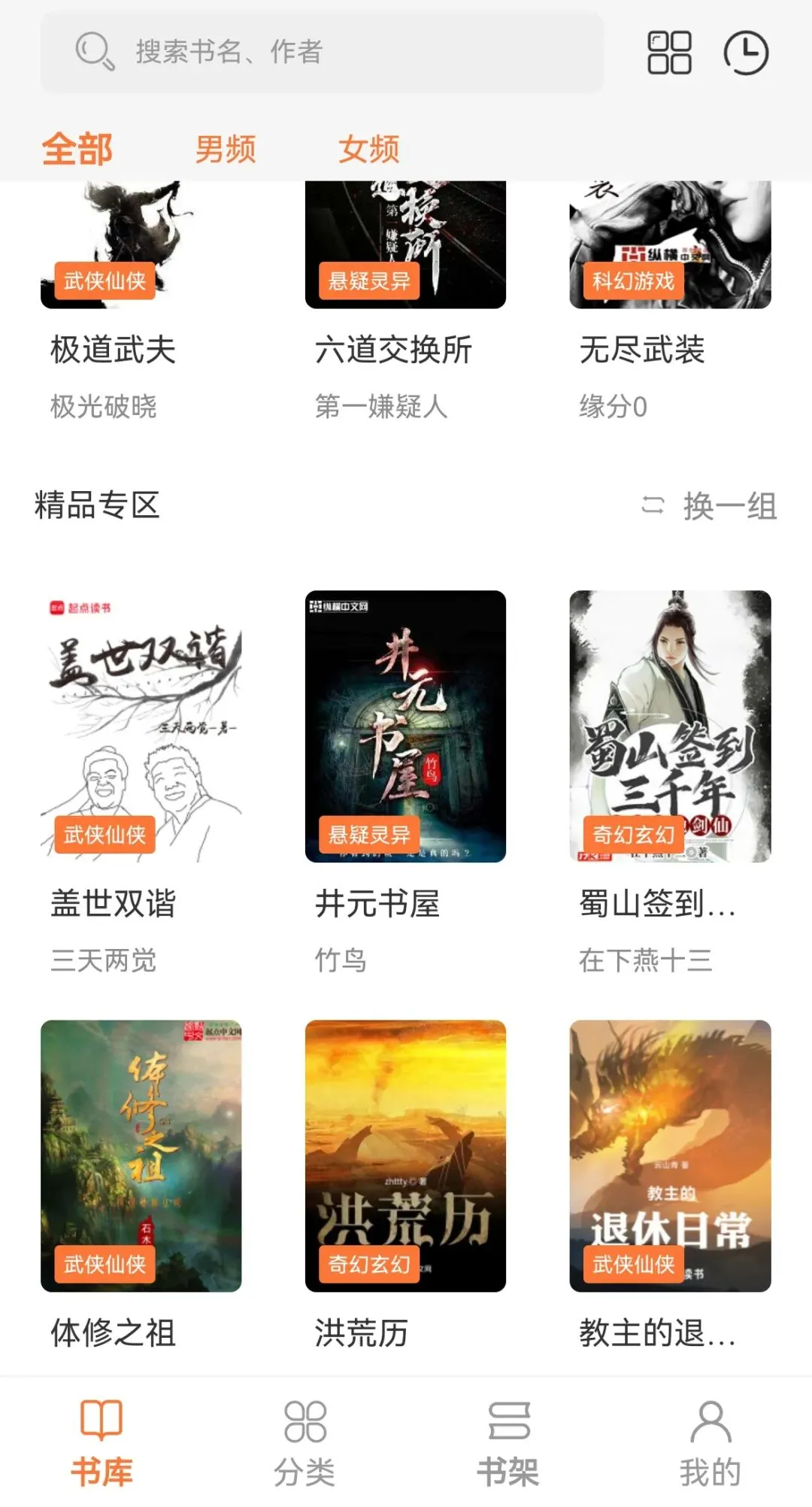Switch to the 男频 tab

(226, 149)
